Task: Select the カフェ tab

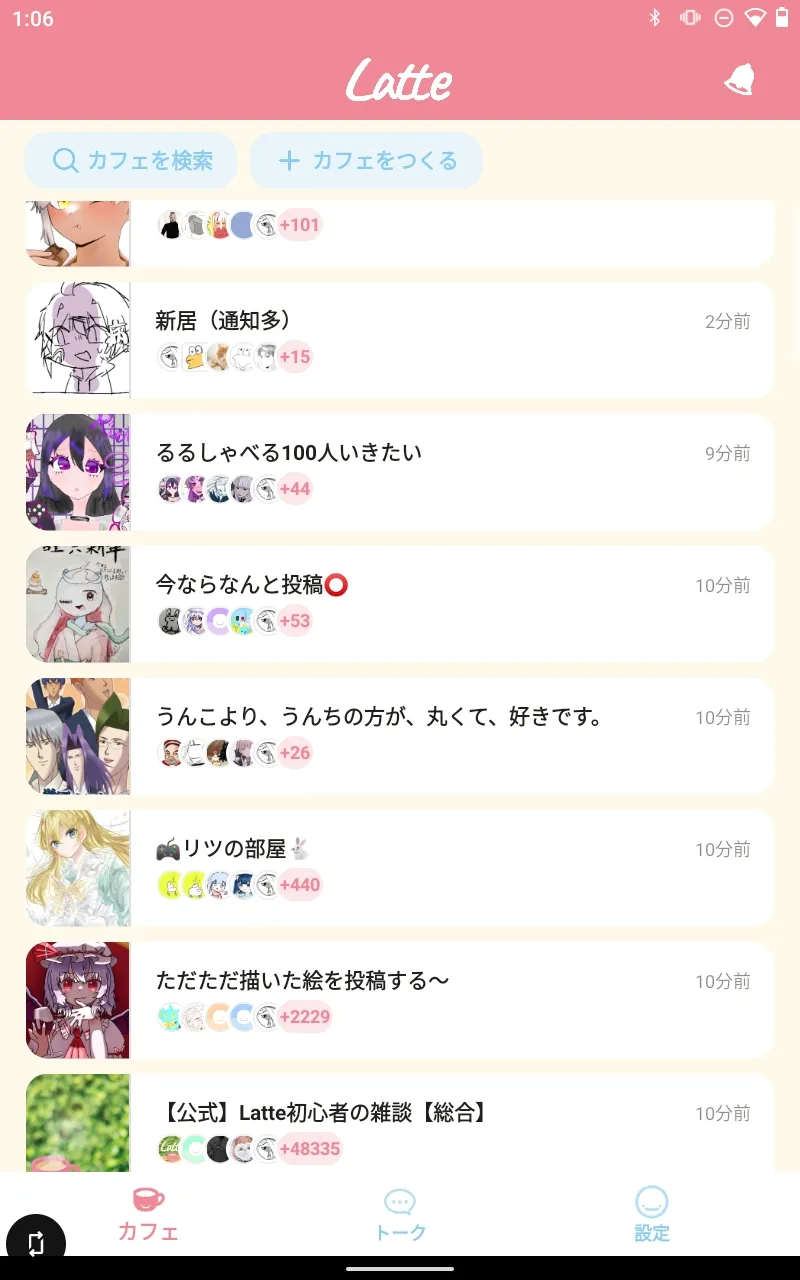Action: coord(148,1214)
